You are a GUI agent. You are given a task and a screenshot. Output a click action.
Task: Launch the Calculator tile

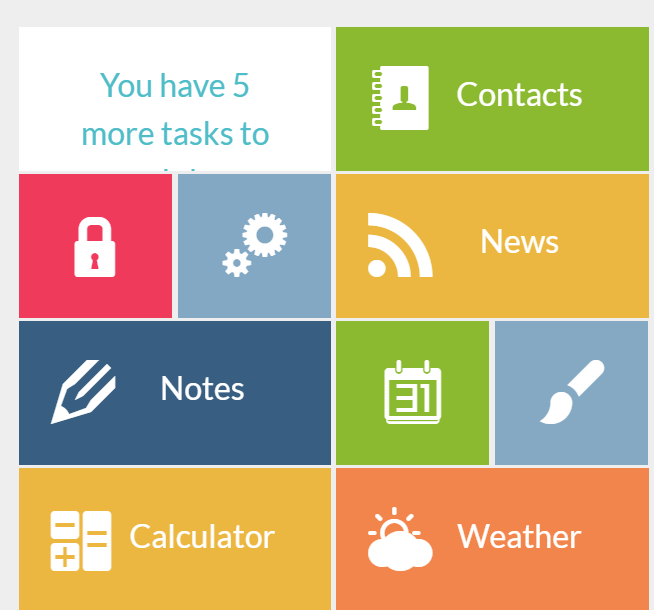[175, 538]
